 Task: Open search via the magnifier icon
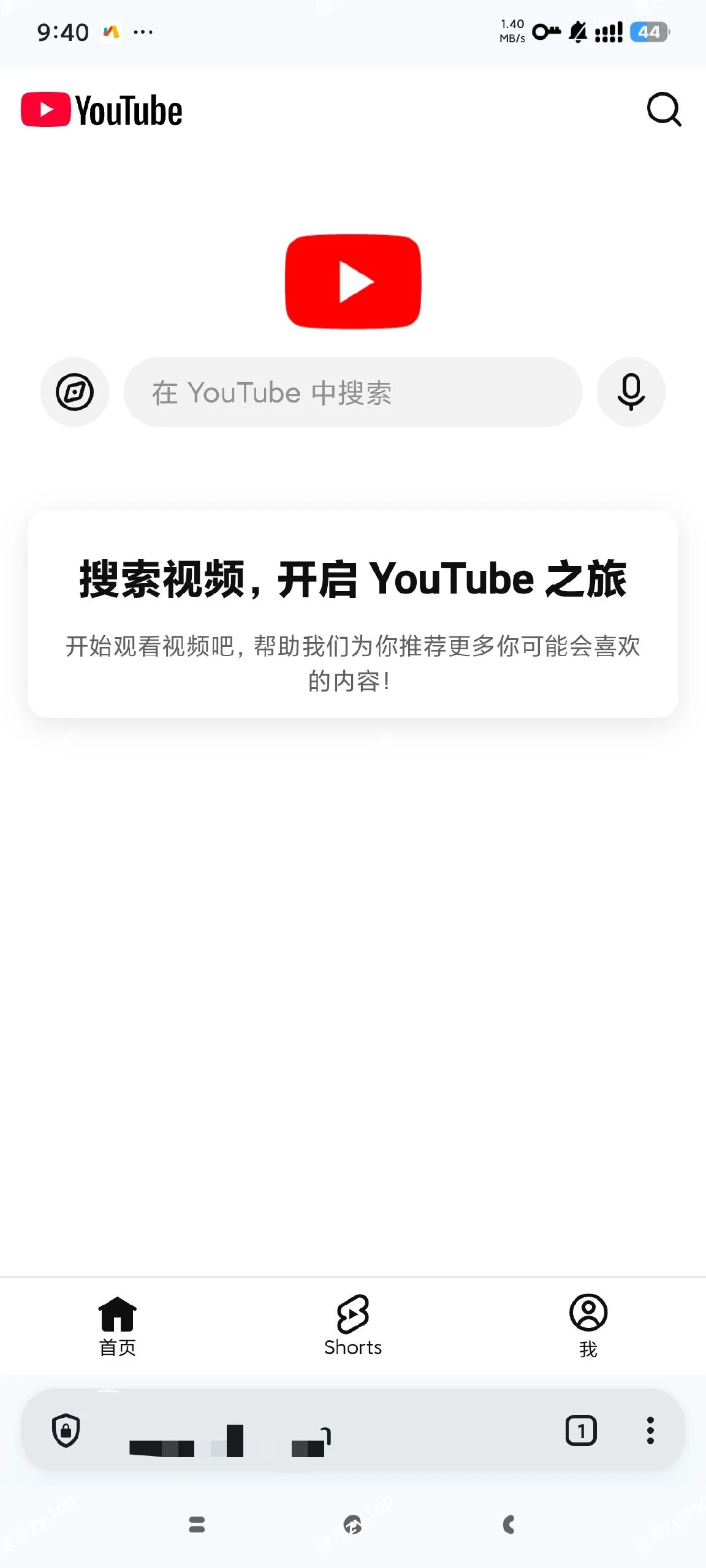coord(664,110)
